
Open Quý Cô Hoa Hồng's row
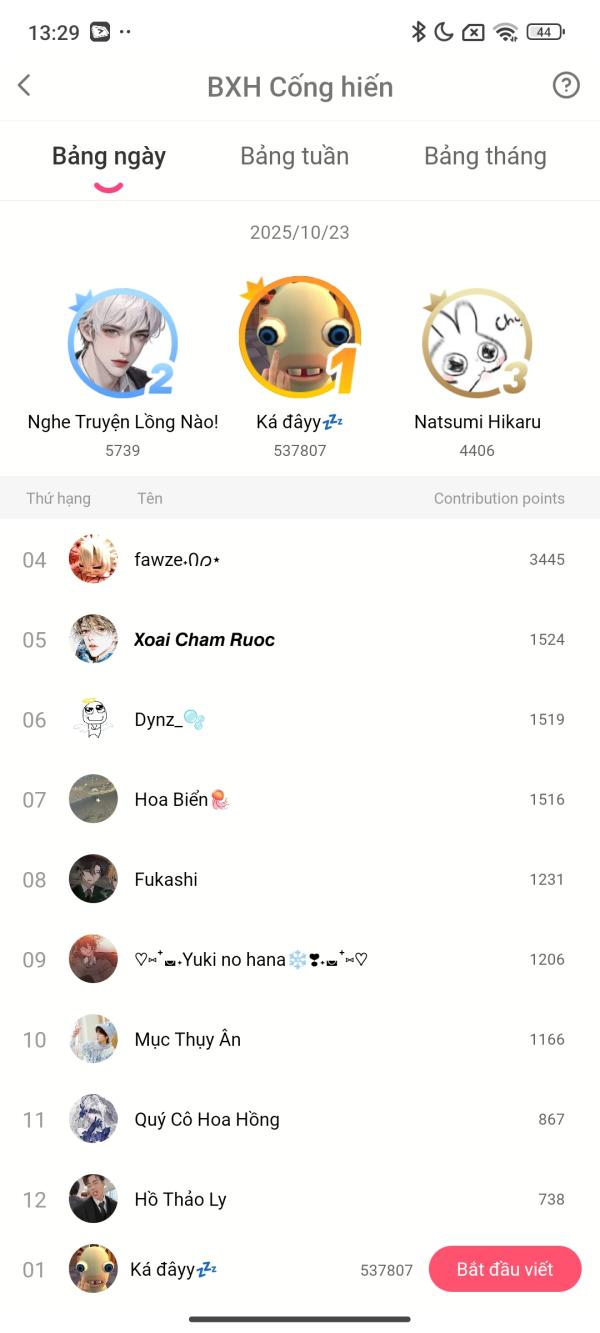[x=300, y=1120]
